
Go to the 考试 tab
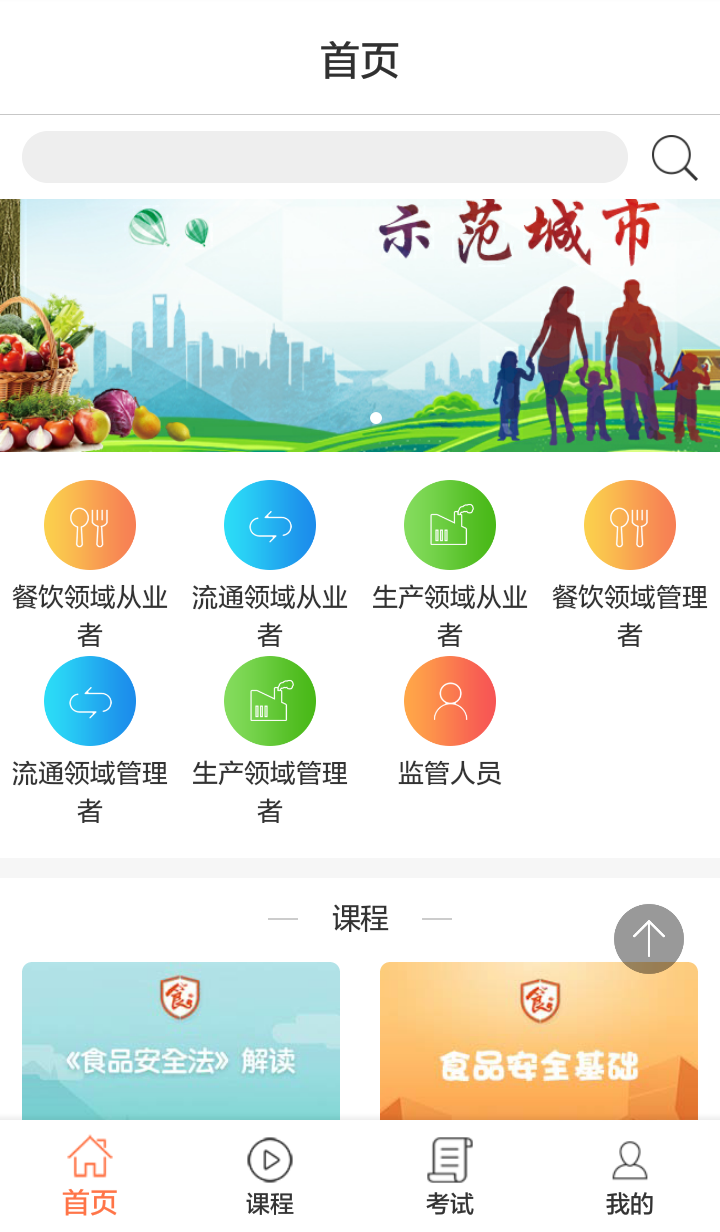pos(450,1176)
